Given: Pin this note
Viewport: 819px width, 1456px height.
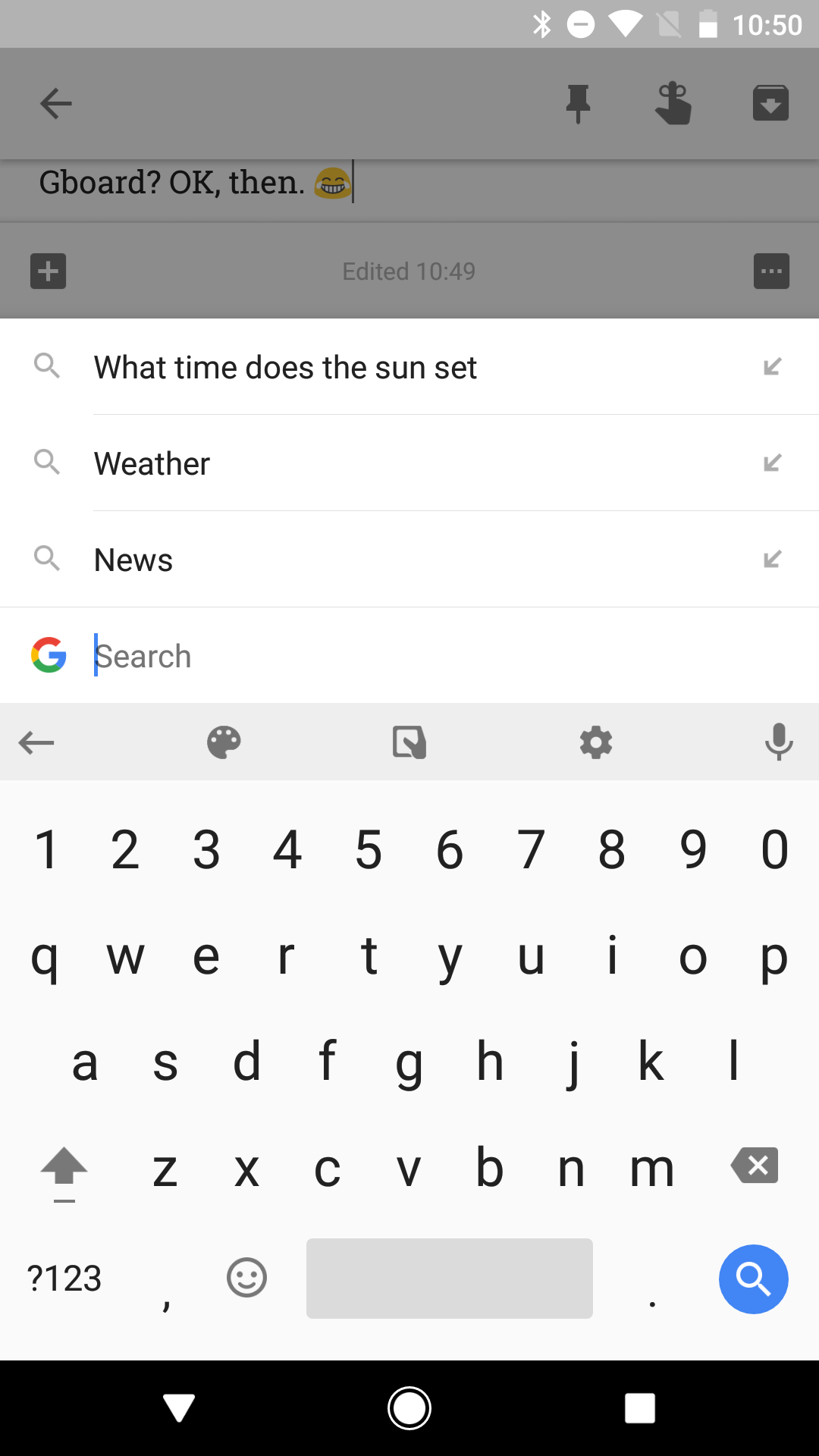Looking at the screenshot, I should click(x=578, y=104).
